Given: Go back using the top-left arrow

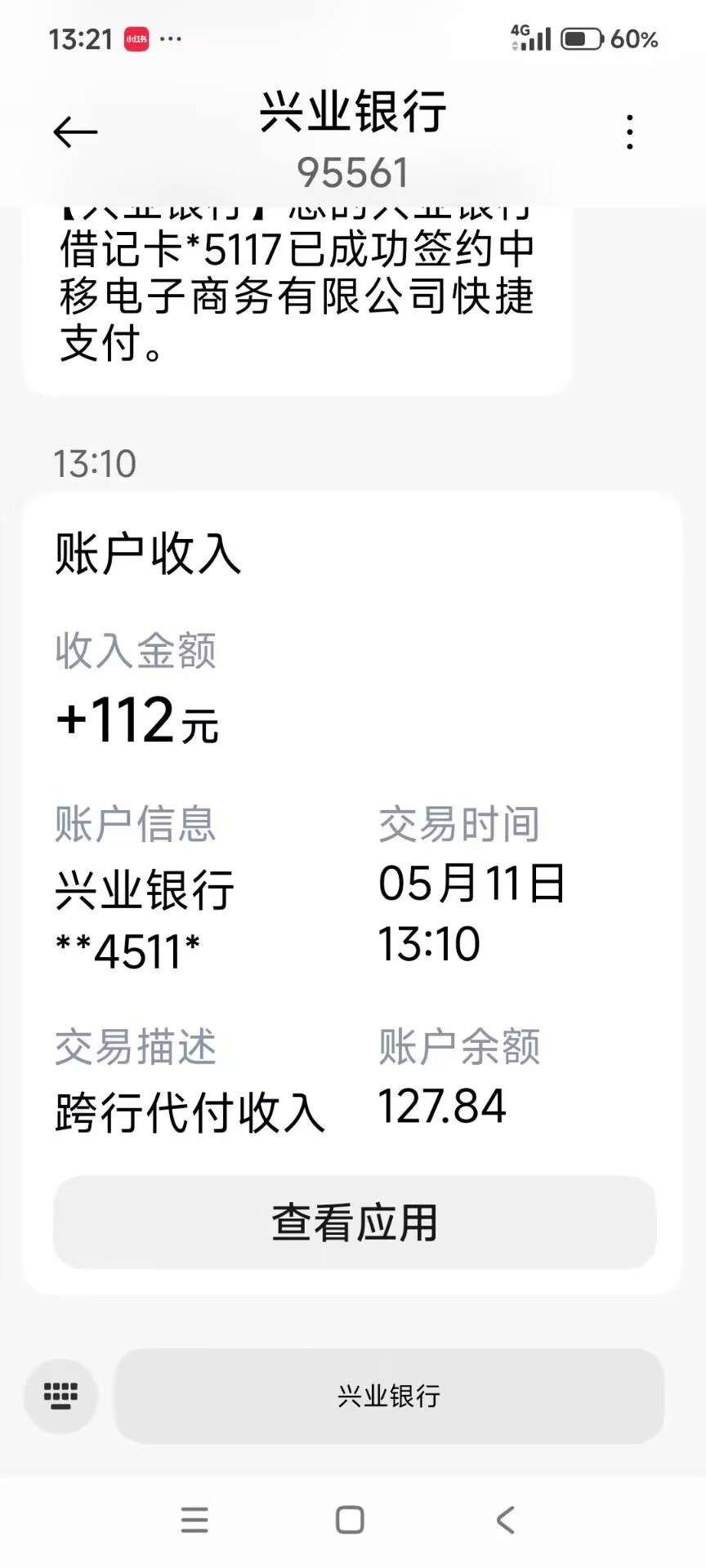Looking at the screenshot, I should pos(75,131).
